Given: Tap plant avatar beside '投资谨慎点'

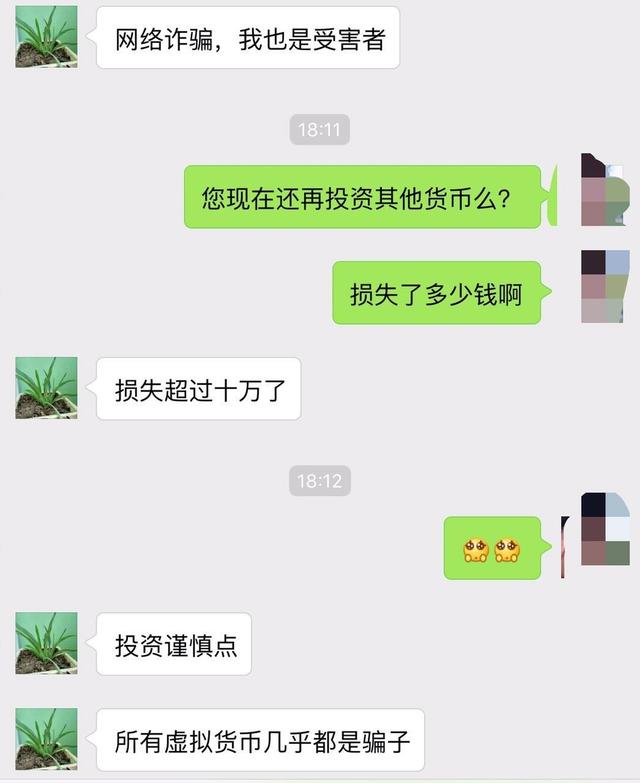Looking at the screenshot, I should click(x=46, y=643).
